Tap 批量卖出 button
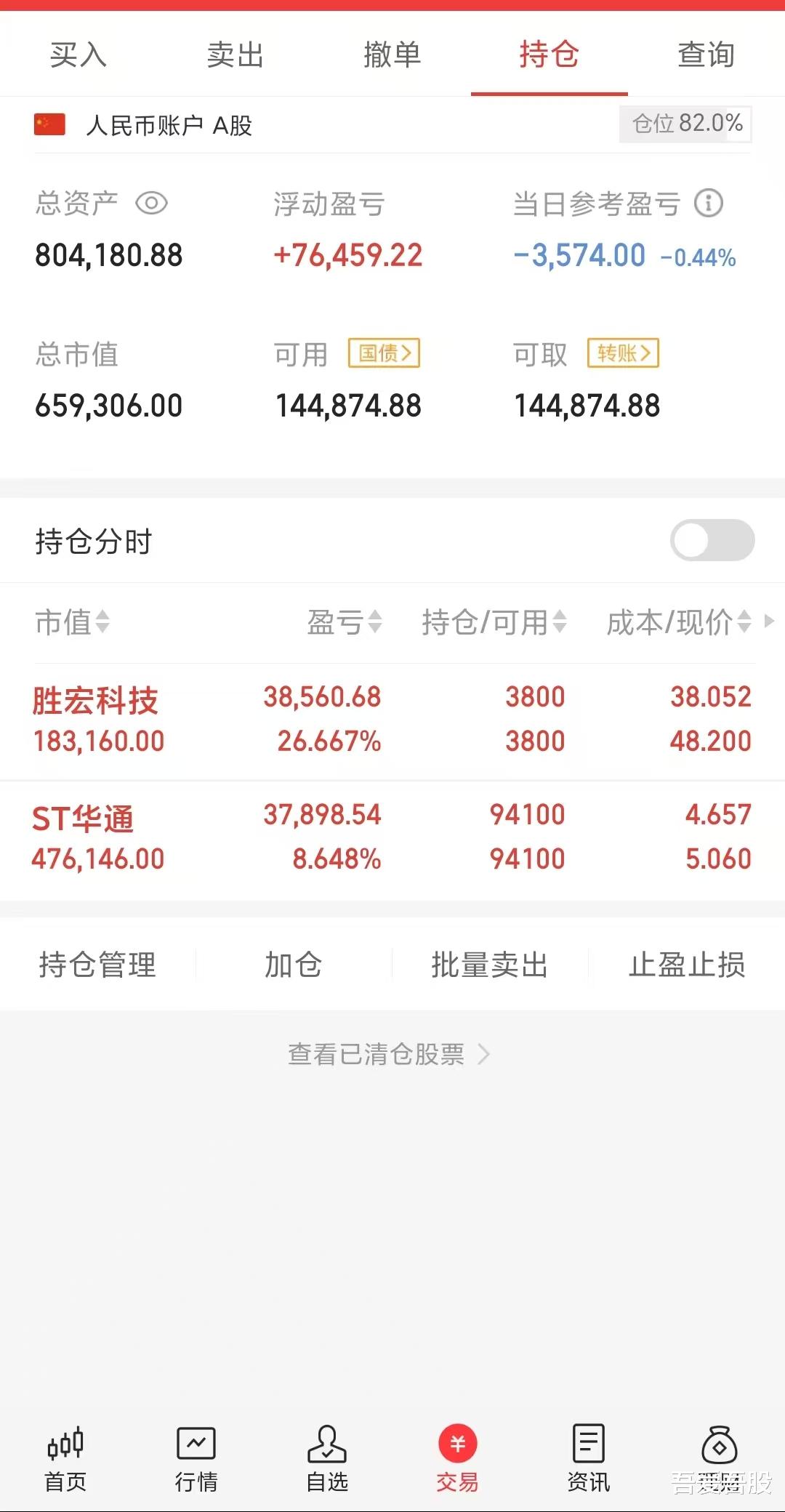Screen dimensions: 785x1512 [490, 965]
